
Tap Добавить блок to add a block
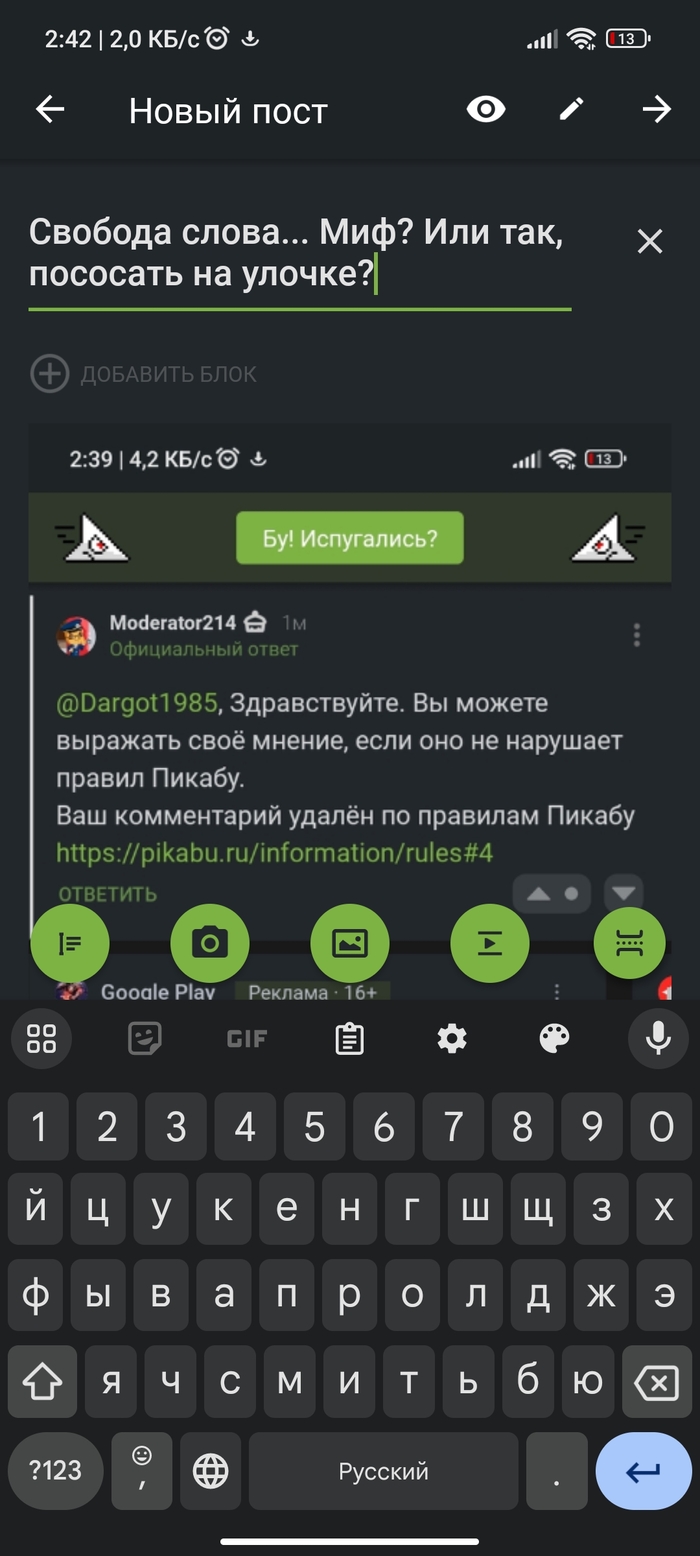[x=144, y=374]
